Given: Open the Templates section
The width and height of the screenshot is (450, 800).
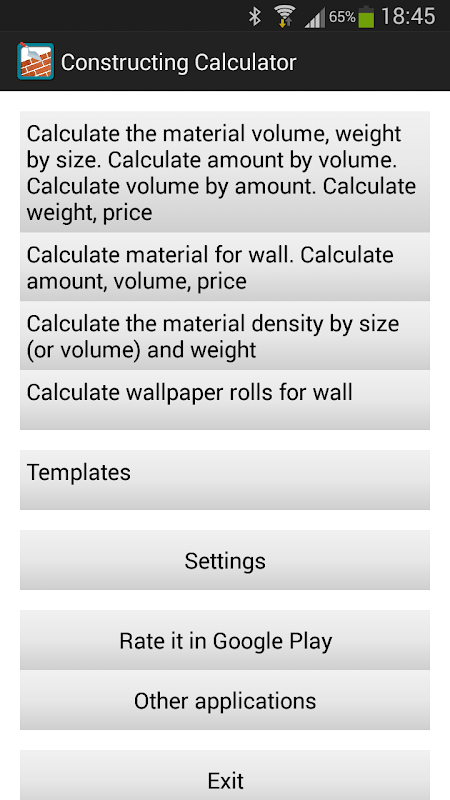Looking at the screenshot, I should pyautogui.click(x=225, y=480).
